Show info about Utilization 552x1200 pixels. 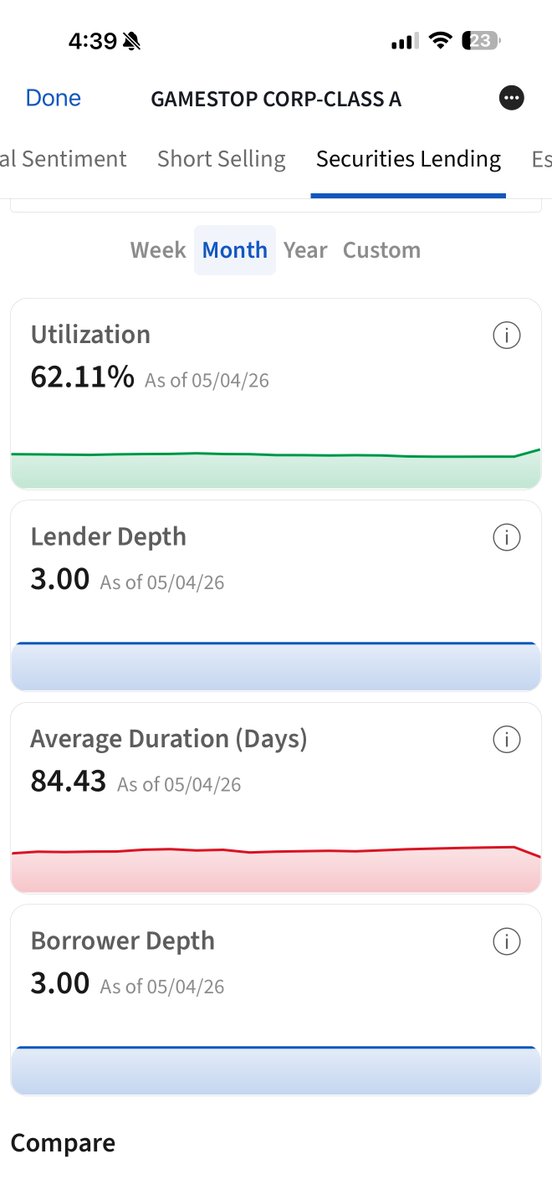(507, 336)
